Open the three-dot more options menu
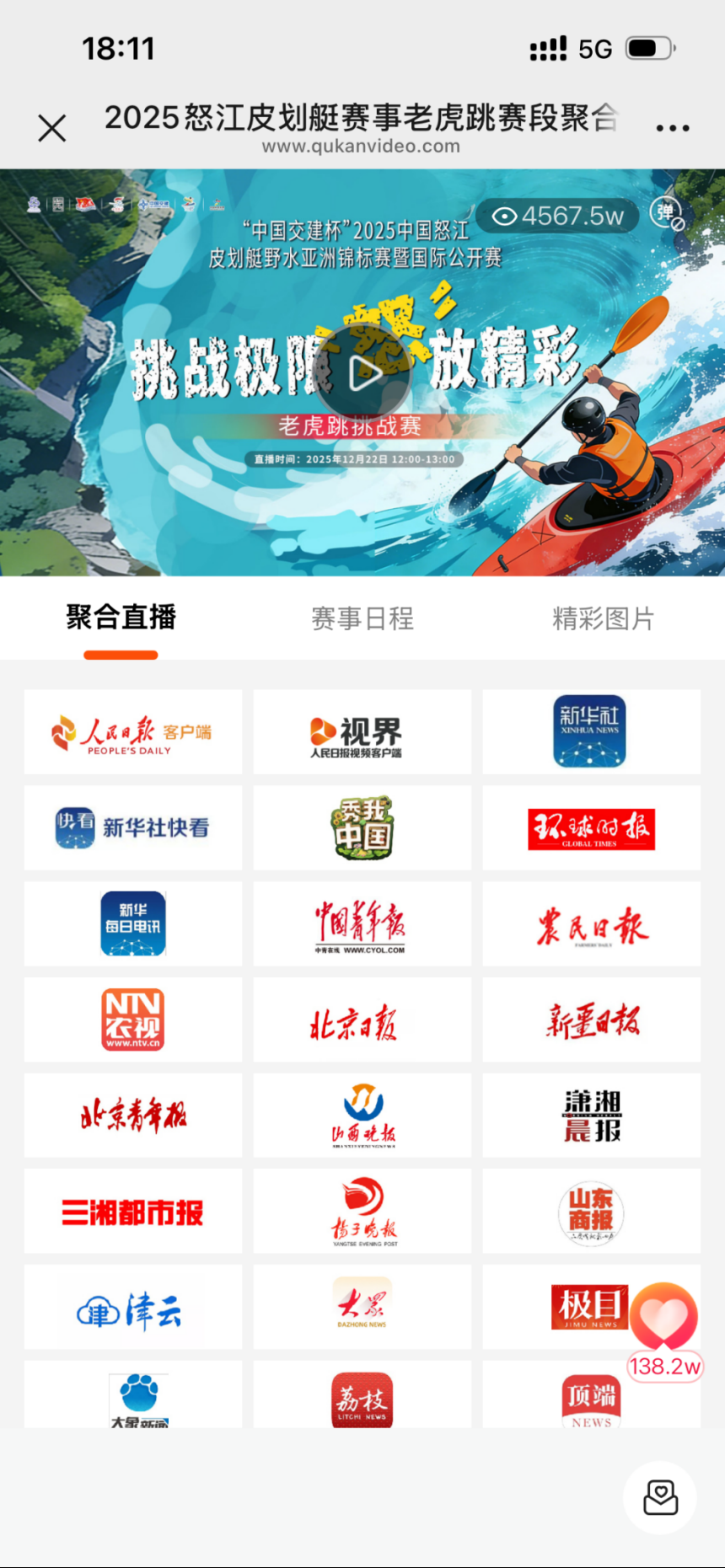 click(x=673, y=128)
